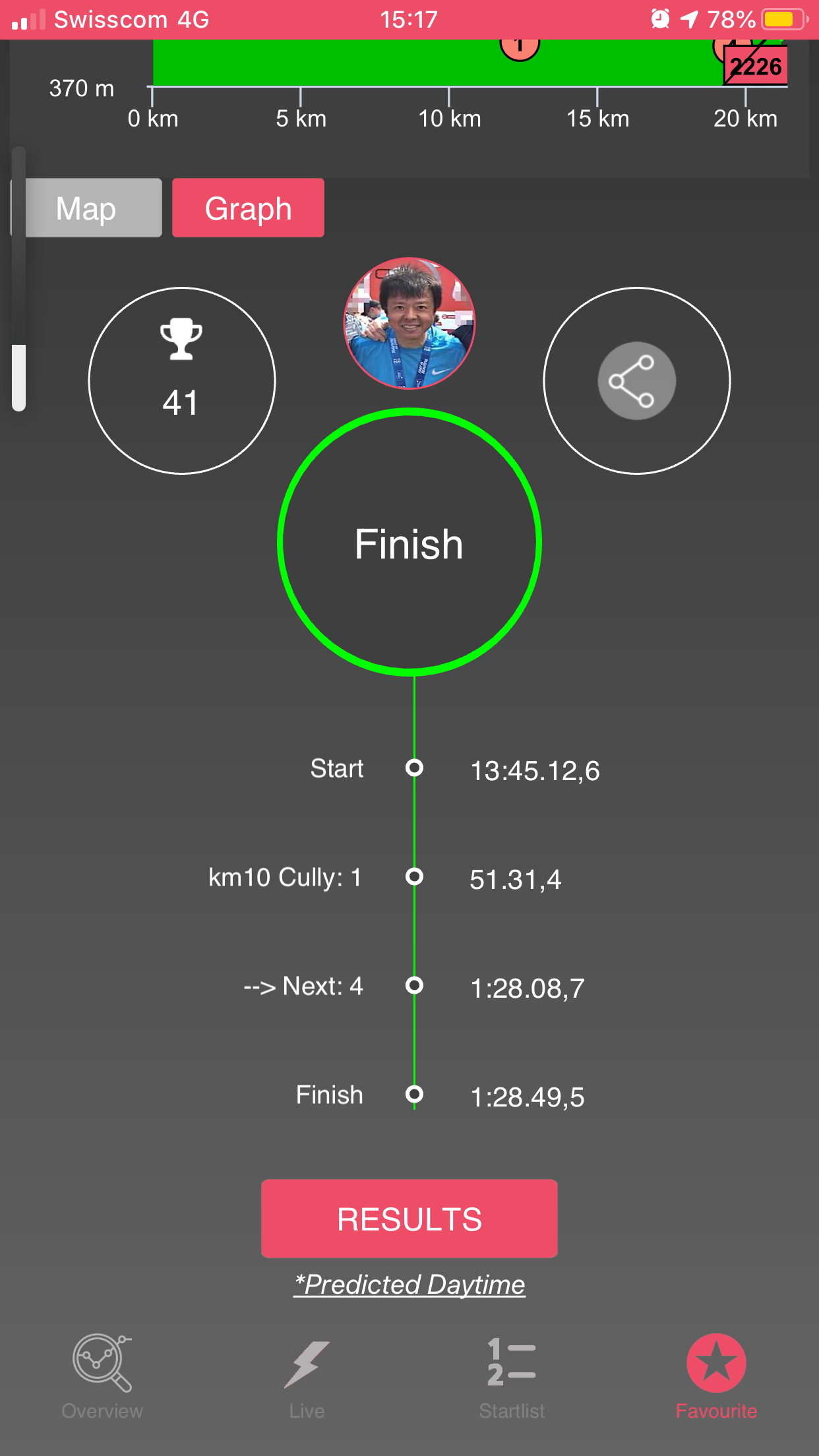Select the Favourite tab
Screen dimensions: 819x1456
click(716, 1376)
